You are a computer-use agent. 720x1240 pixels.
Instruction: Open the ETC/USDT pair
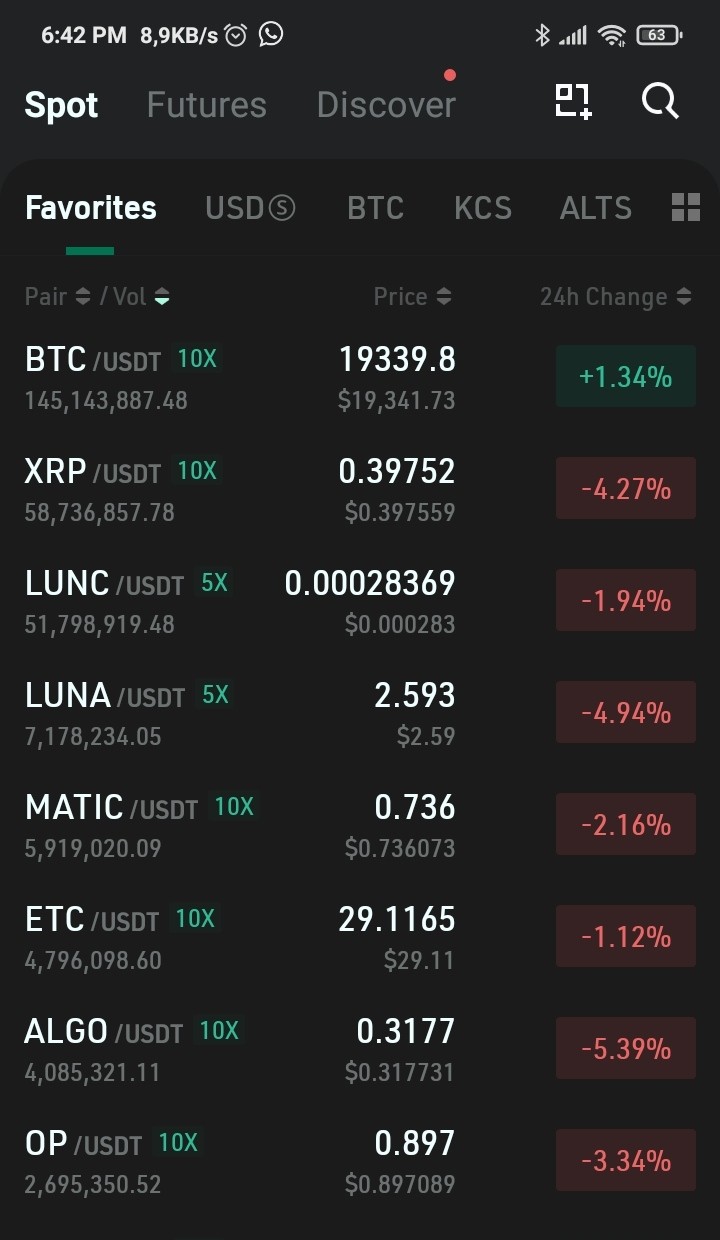(x=360, y=937)
